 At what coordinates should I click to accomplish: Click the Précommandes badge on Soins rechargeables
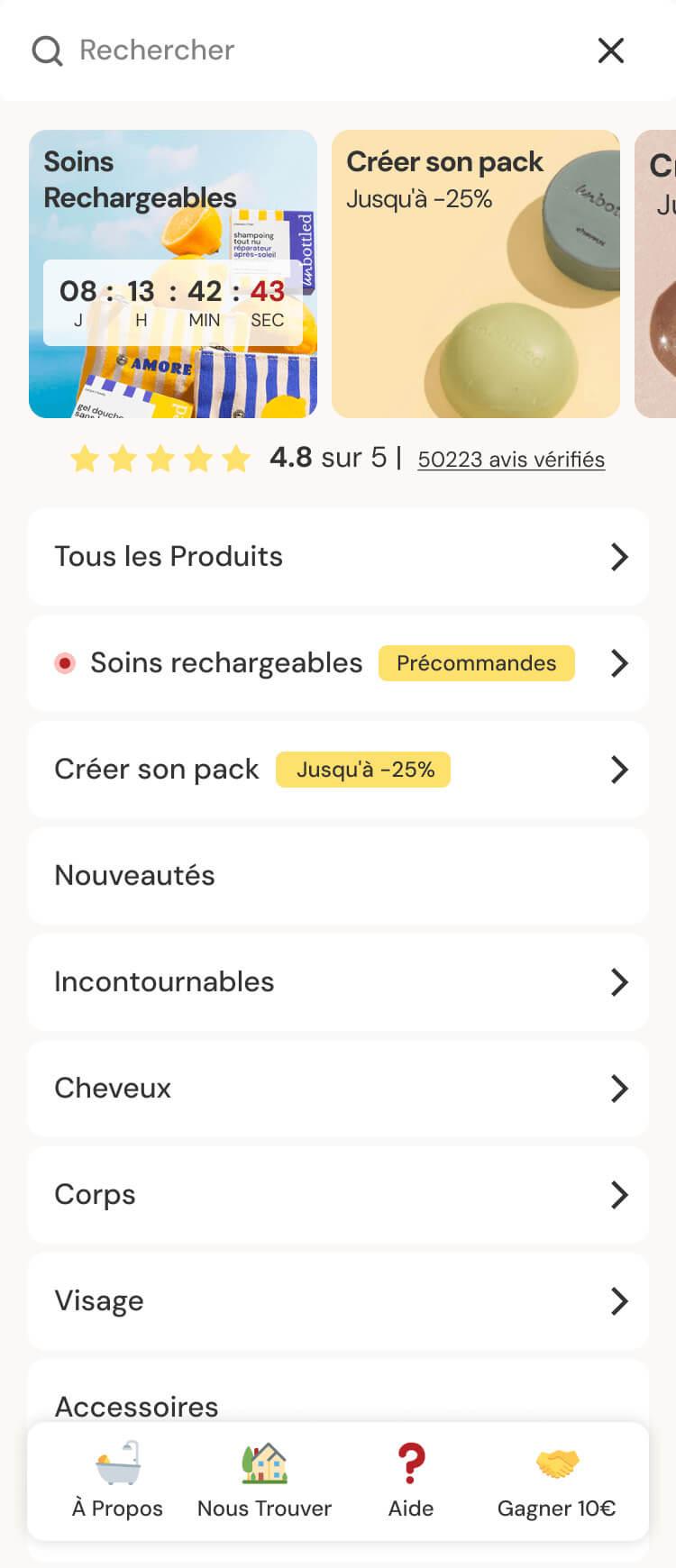click(x=476, y=663)
